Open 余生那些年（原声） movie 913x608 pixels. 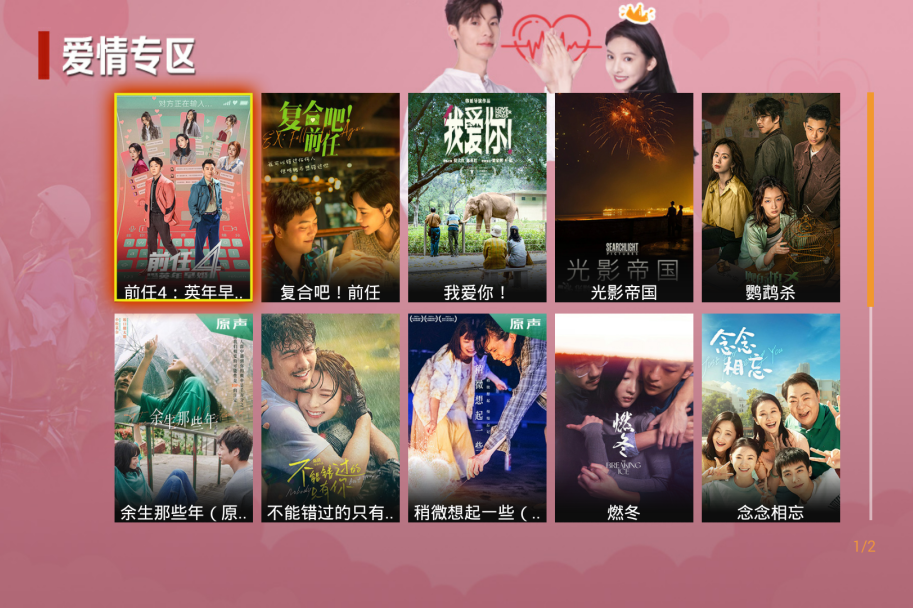click(183, 418)
